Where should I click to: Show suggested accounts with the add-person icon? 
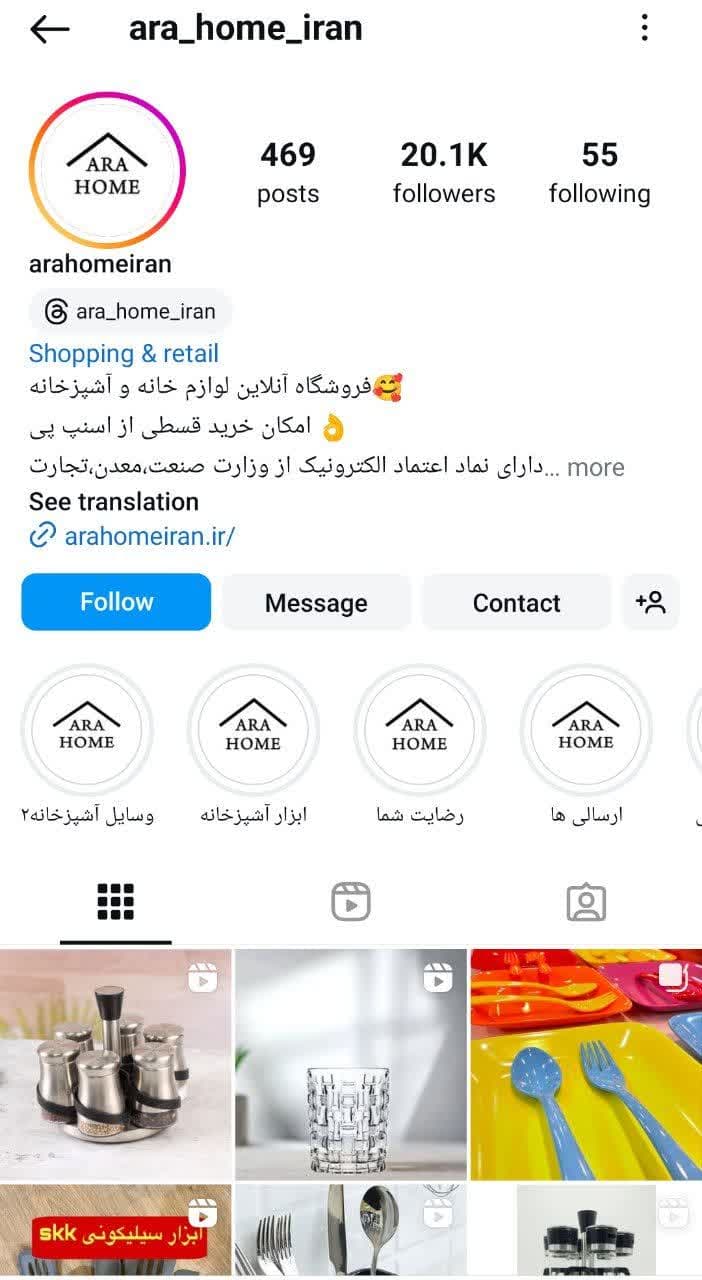click(x=650, y=602)
